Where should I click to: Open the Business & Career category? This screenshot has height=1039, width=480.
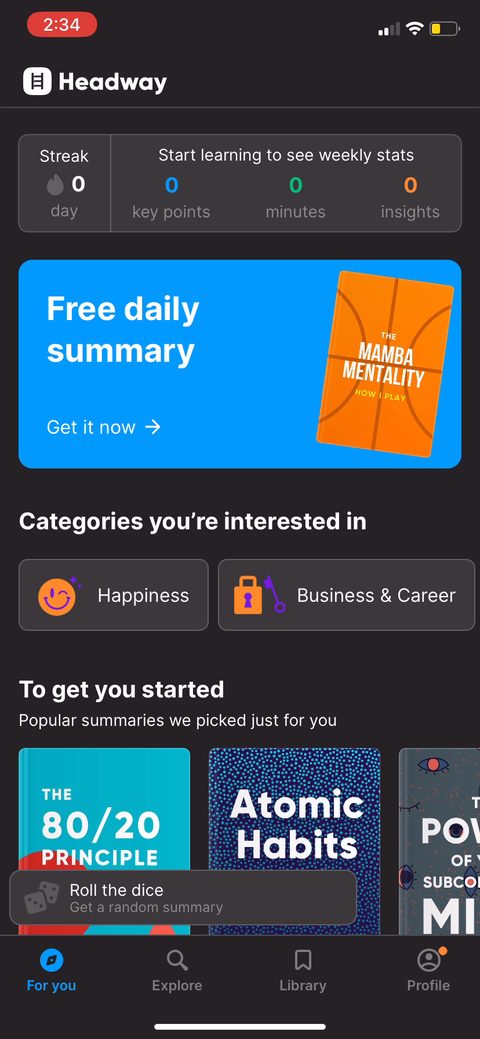click(x=347, y=595)
